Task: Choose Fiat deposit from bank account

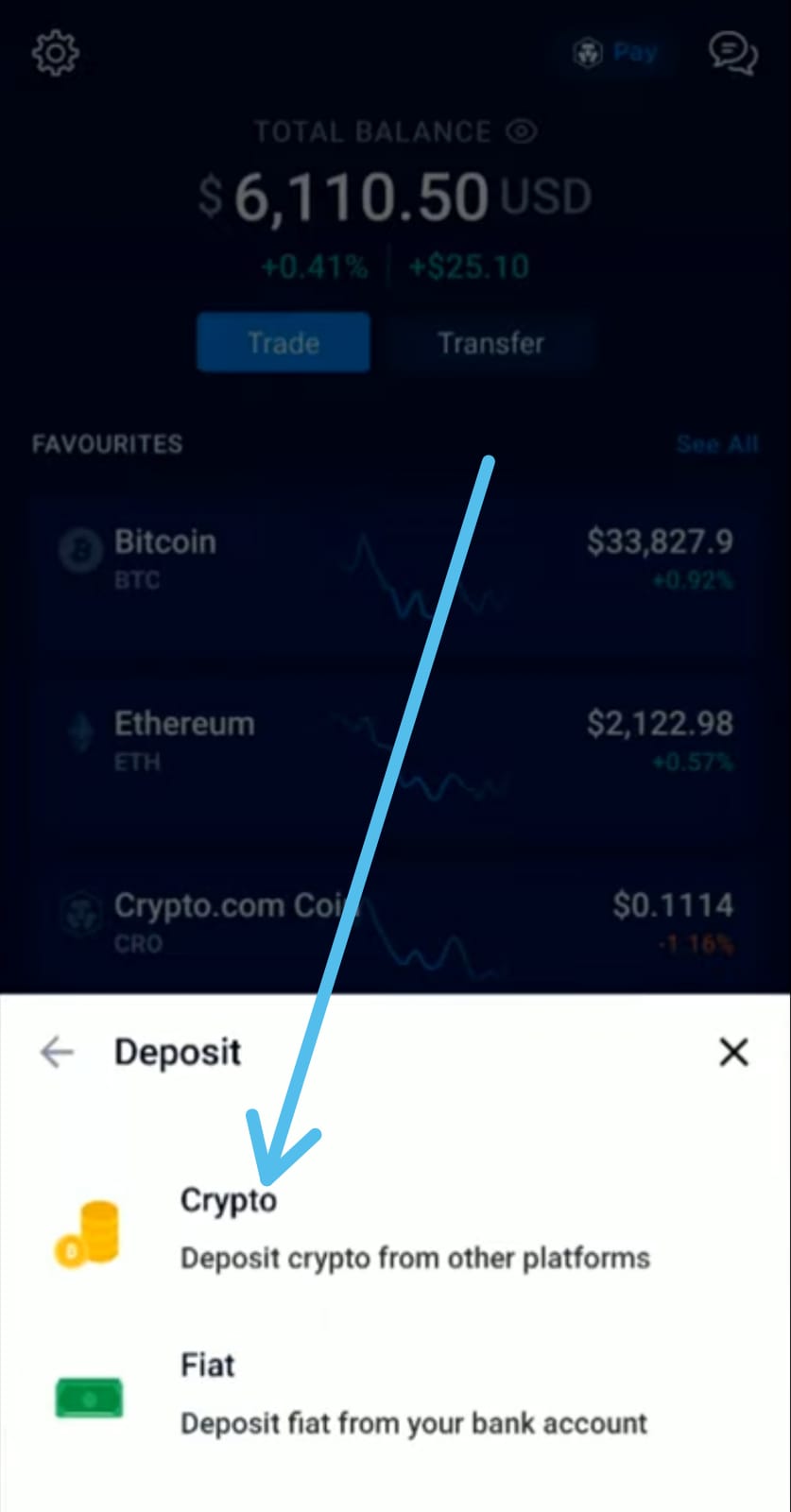Action: 395,1395
